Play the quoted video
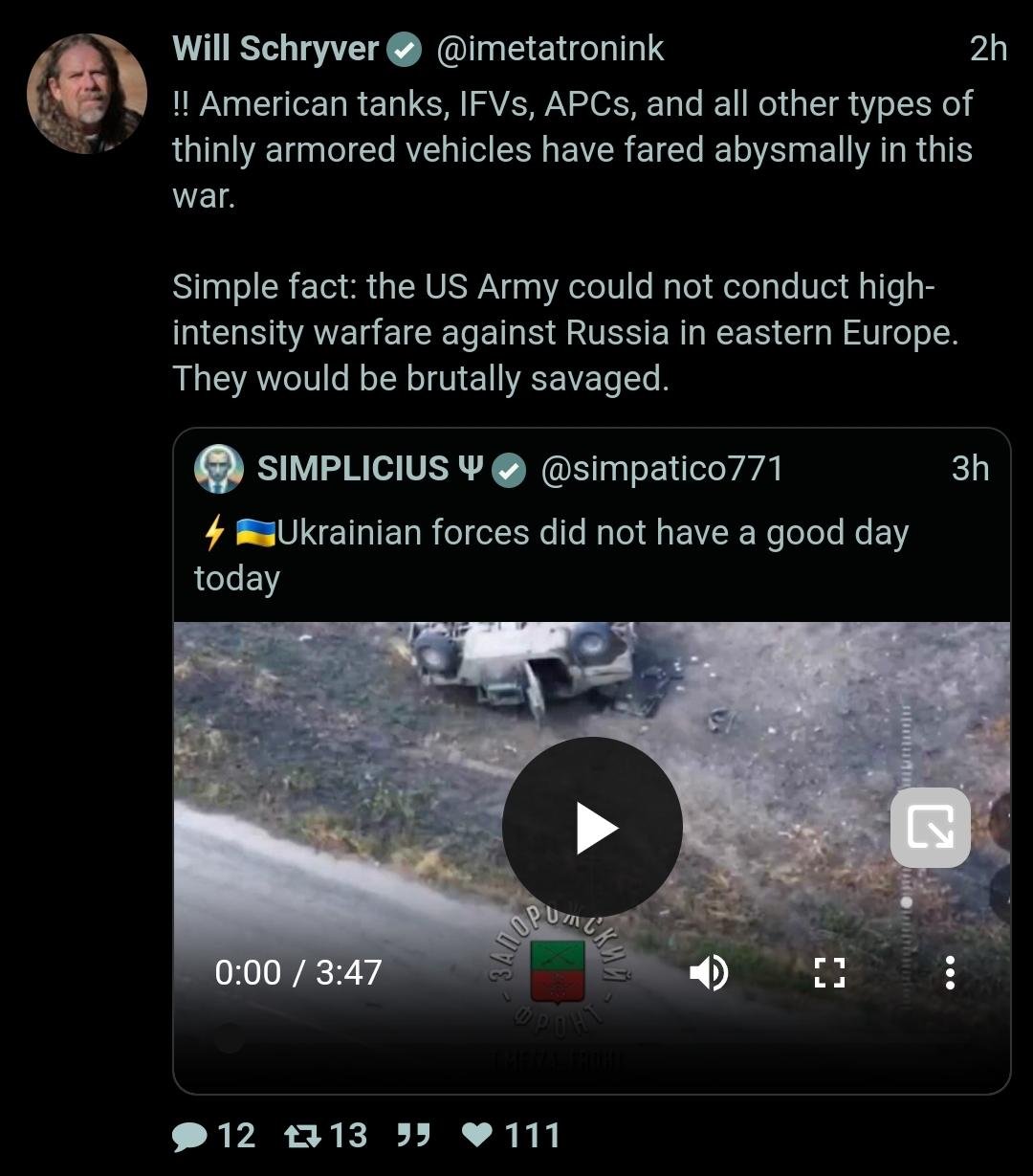The height and width of the screenshot is (1176, 1033). click(x=591, y=828)
